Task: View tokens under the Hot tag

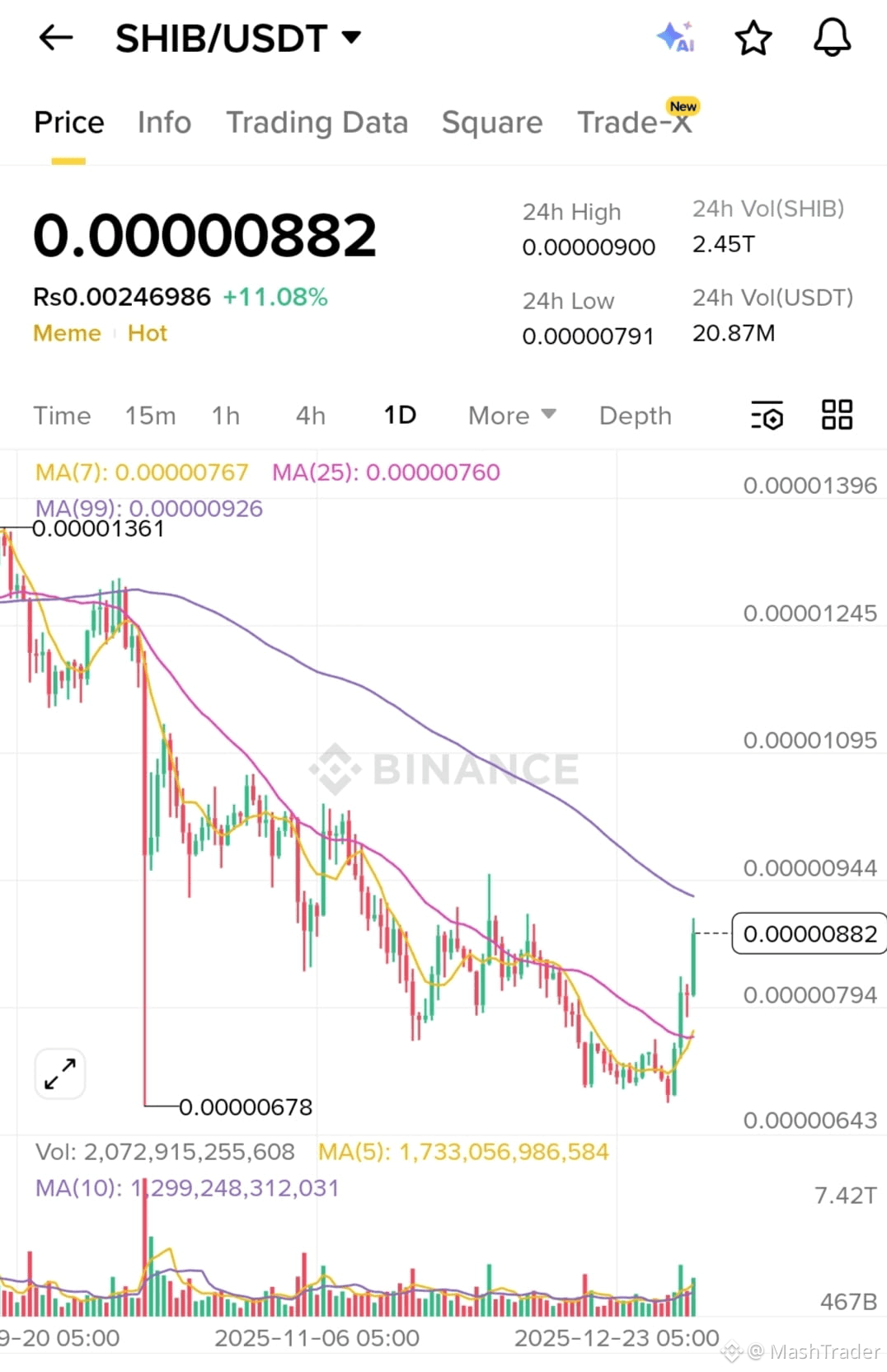Action: pos(148,333)
